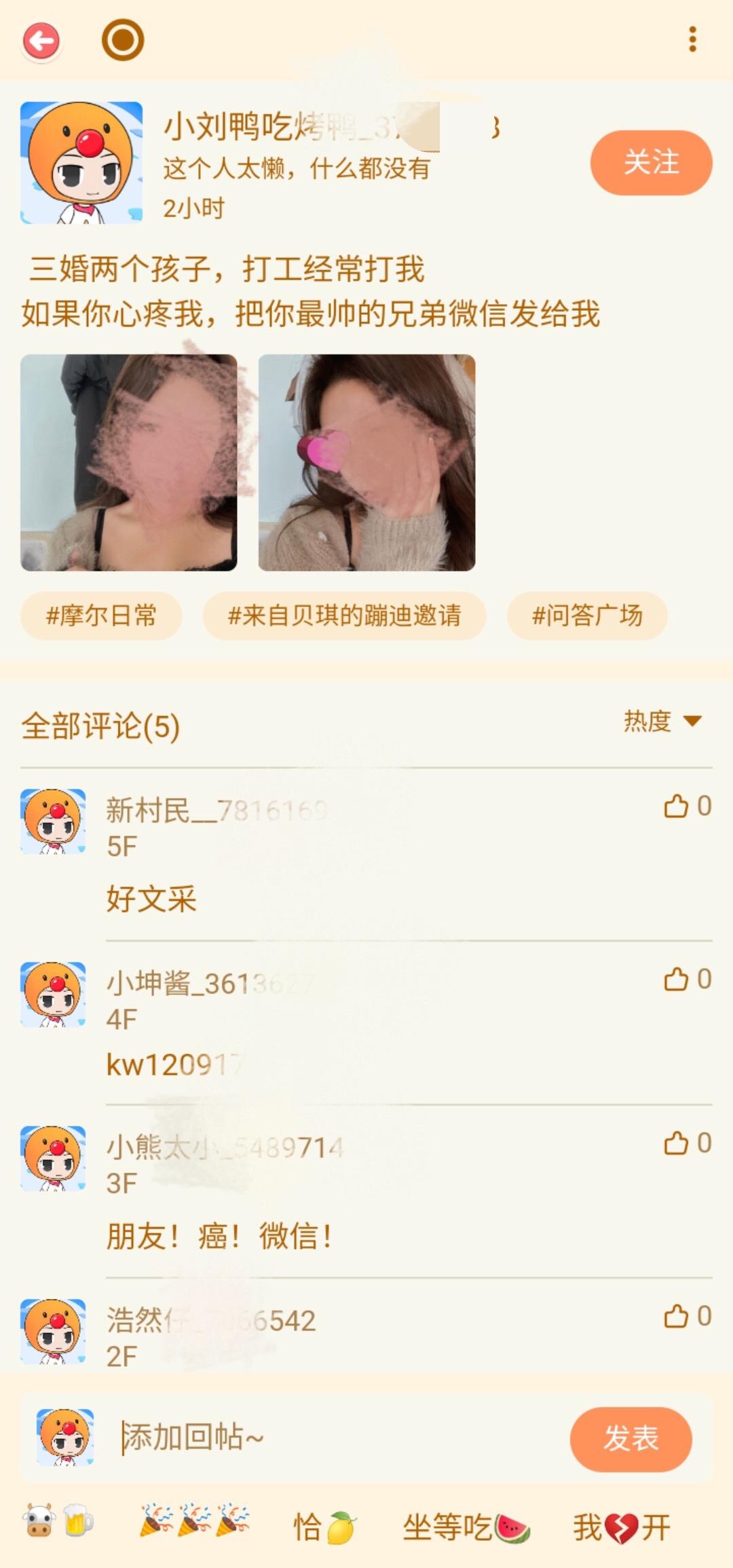Open the #摩尔日常 topic tag
The width and height of the screenshot is (733, 1568).
pos(100,616)
